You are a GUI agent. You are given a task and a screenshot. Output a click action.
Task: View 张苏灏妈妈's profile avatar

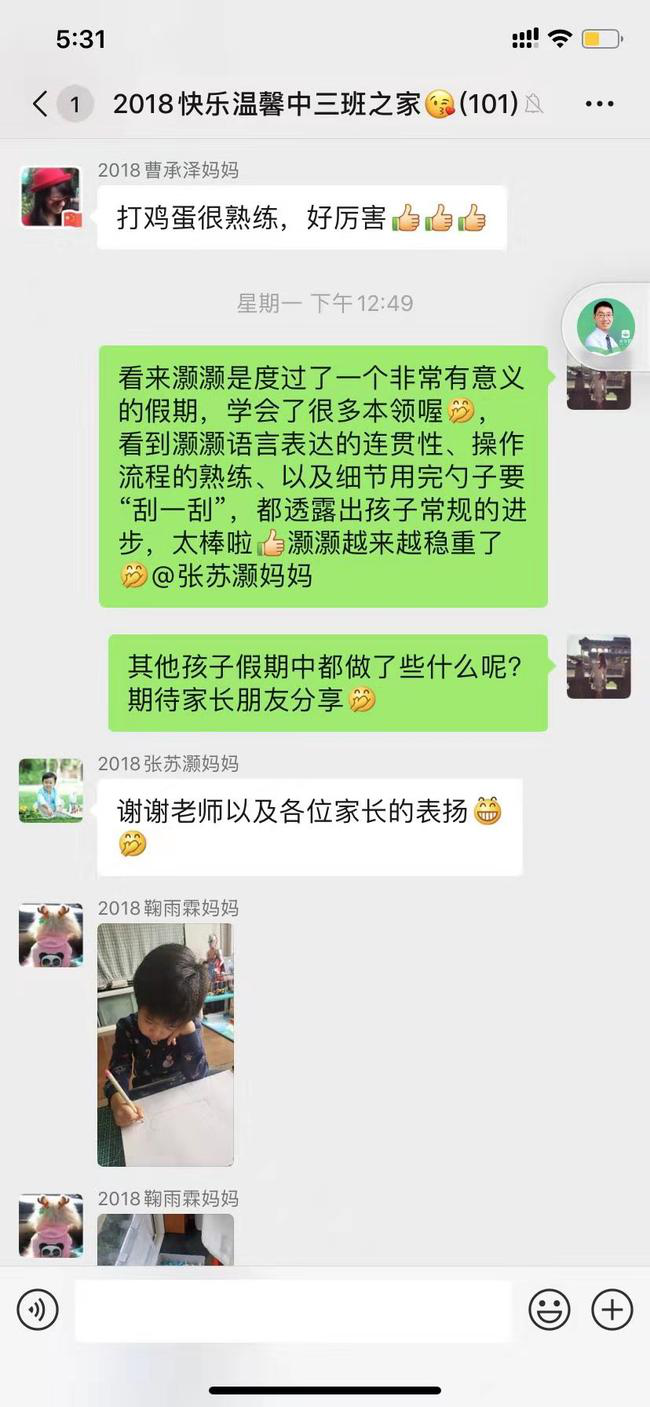pyautogui.click(x=51, y=790)
